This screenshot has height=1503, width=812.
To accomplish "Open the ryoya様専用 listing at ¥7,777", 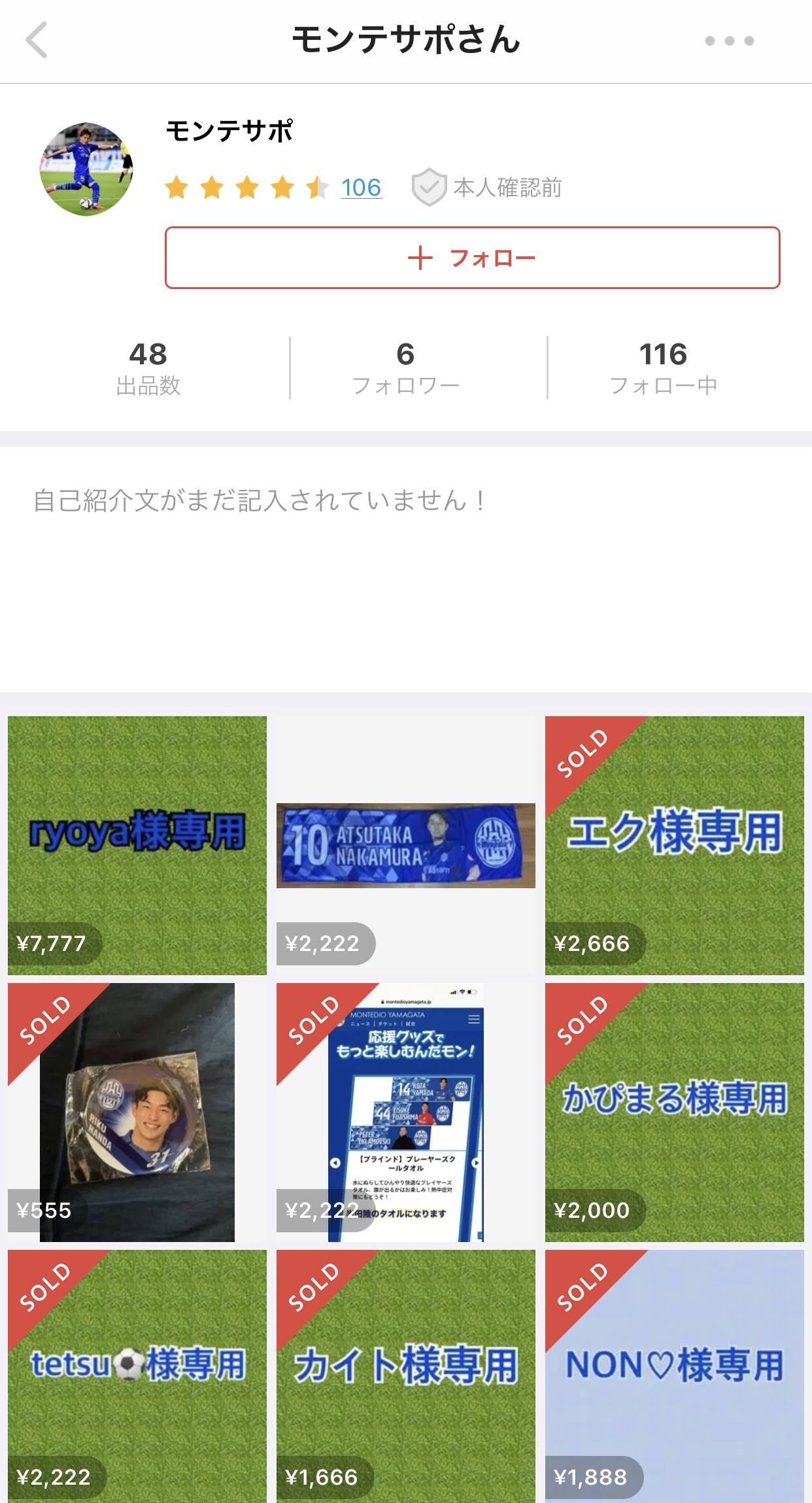I will (x=137, y=845).
